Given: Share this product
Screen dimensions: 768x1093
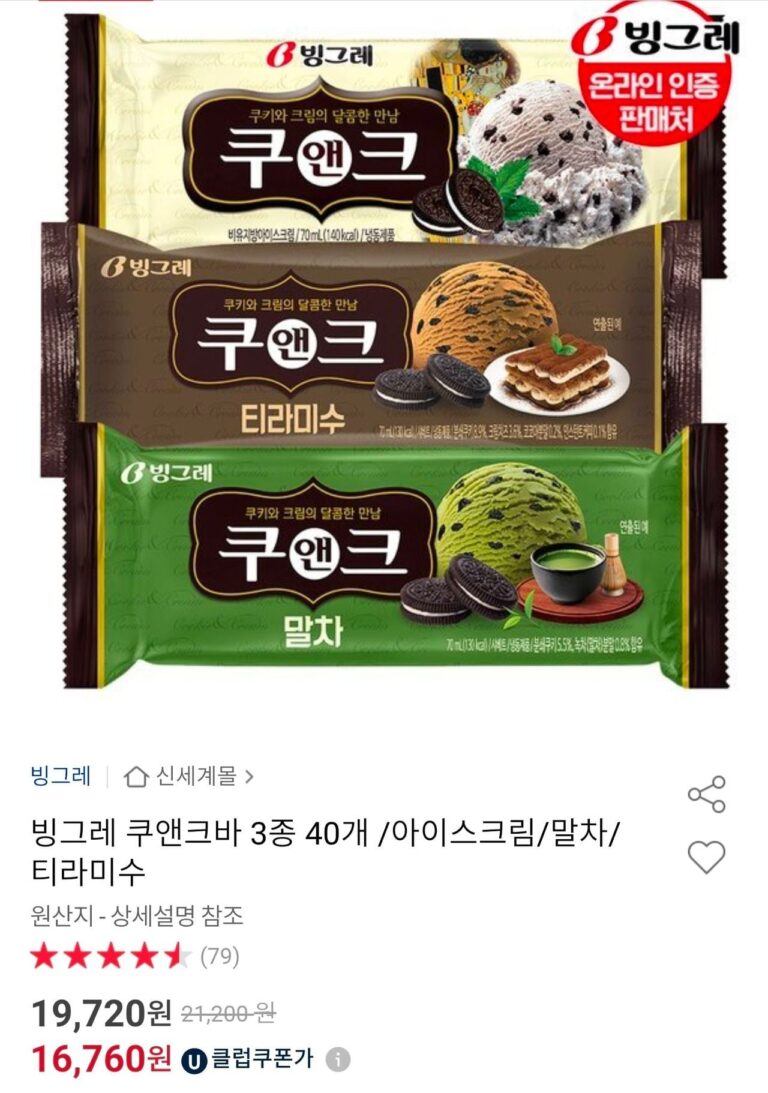Looking at the screenshot, I should pyautogui.click(x=706, y=794).
